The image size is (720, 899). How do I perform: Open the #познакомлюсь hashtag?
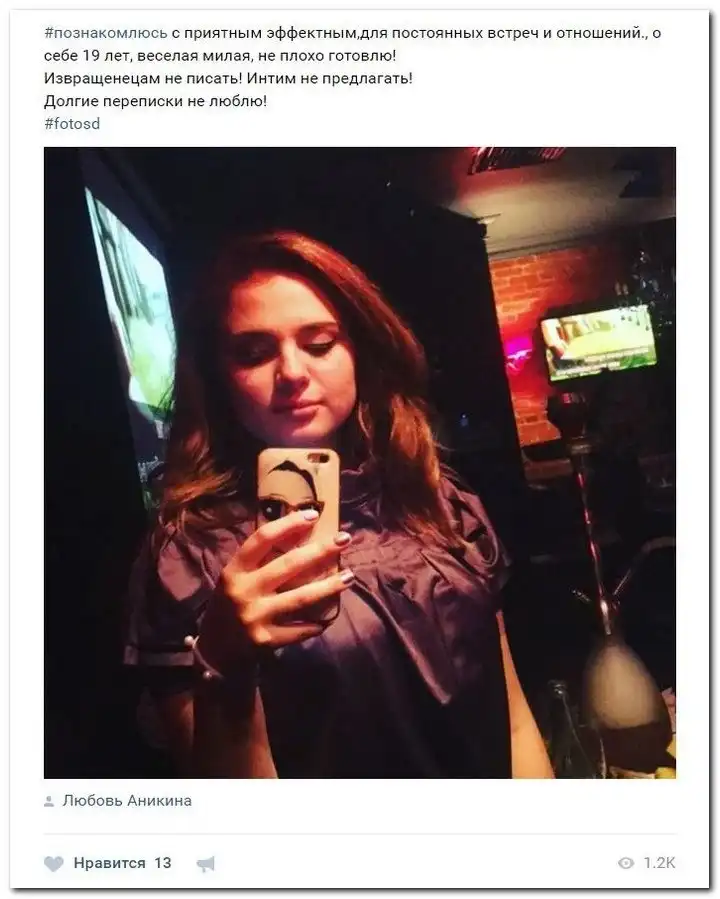pos(105,33)
